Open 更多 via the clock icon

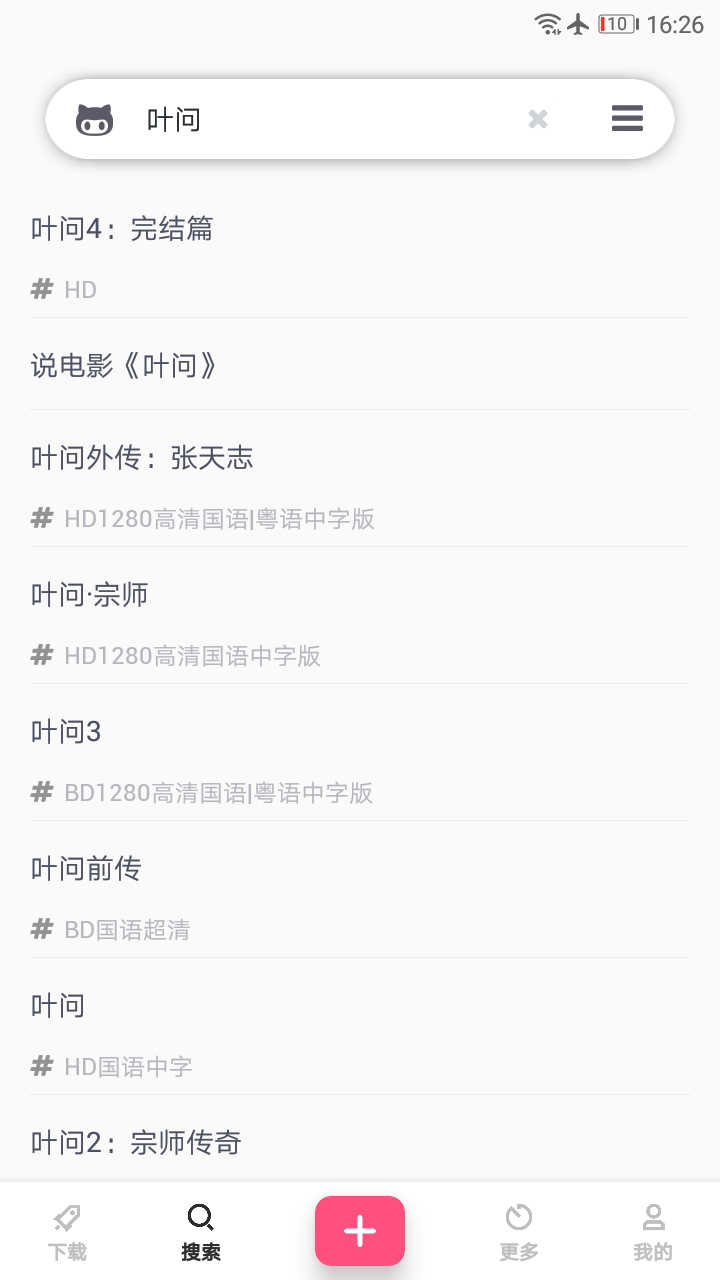pos(518,1218)
